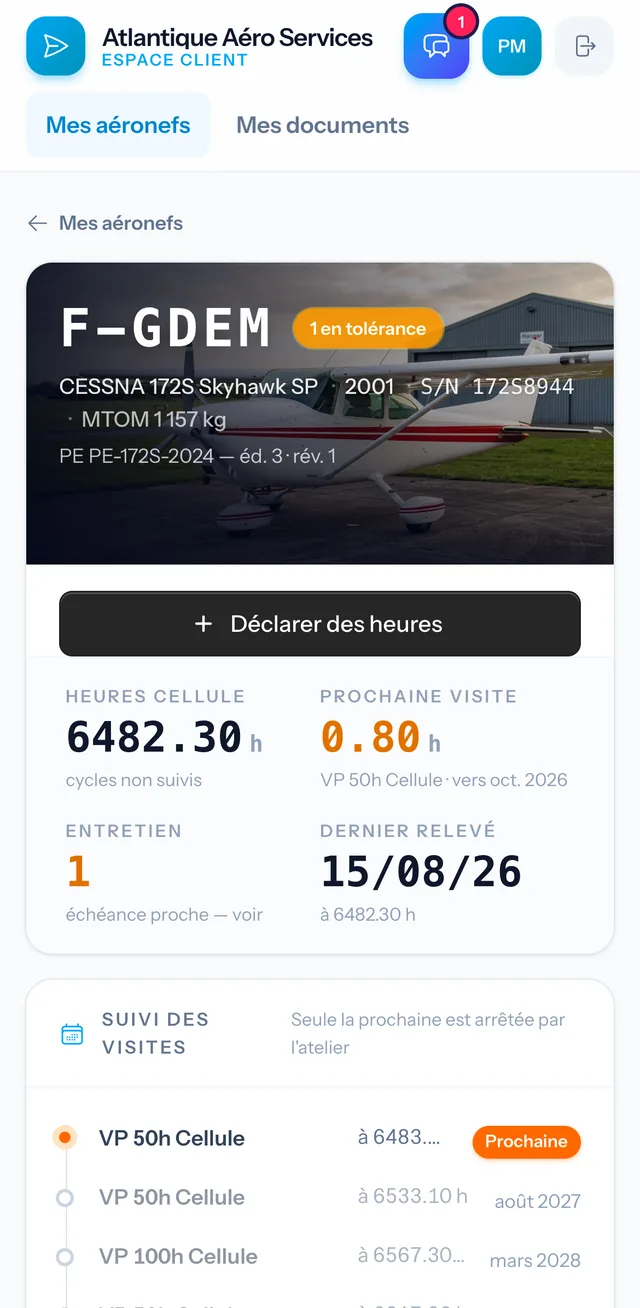Tap Déclarer des heures button
This screenshot has width=640, height=1308.
(x=320, y=624)
